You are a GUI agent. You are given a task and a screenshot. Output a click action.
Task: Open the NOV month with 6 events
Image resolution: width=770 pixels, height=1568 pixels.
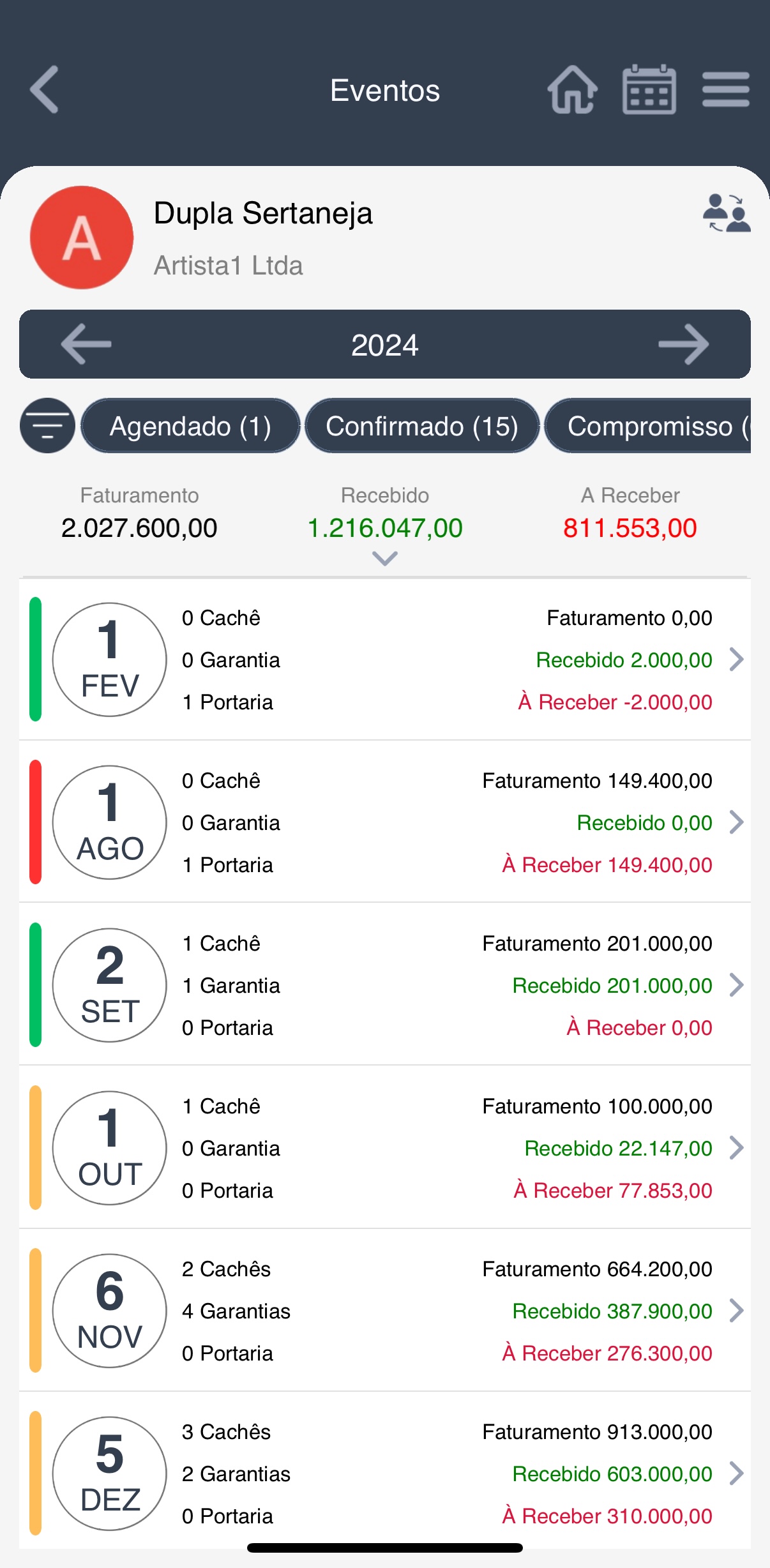[x=385, y=1311]
